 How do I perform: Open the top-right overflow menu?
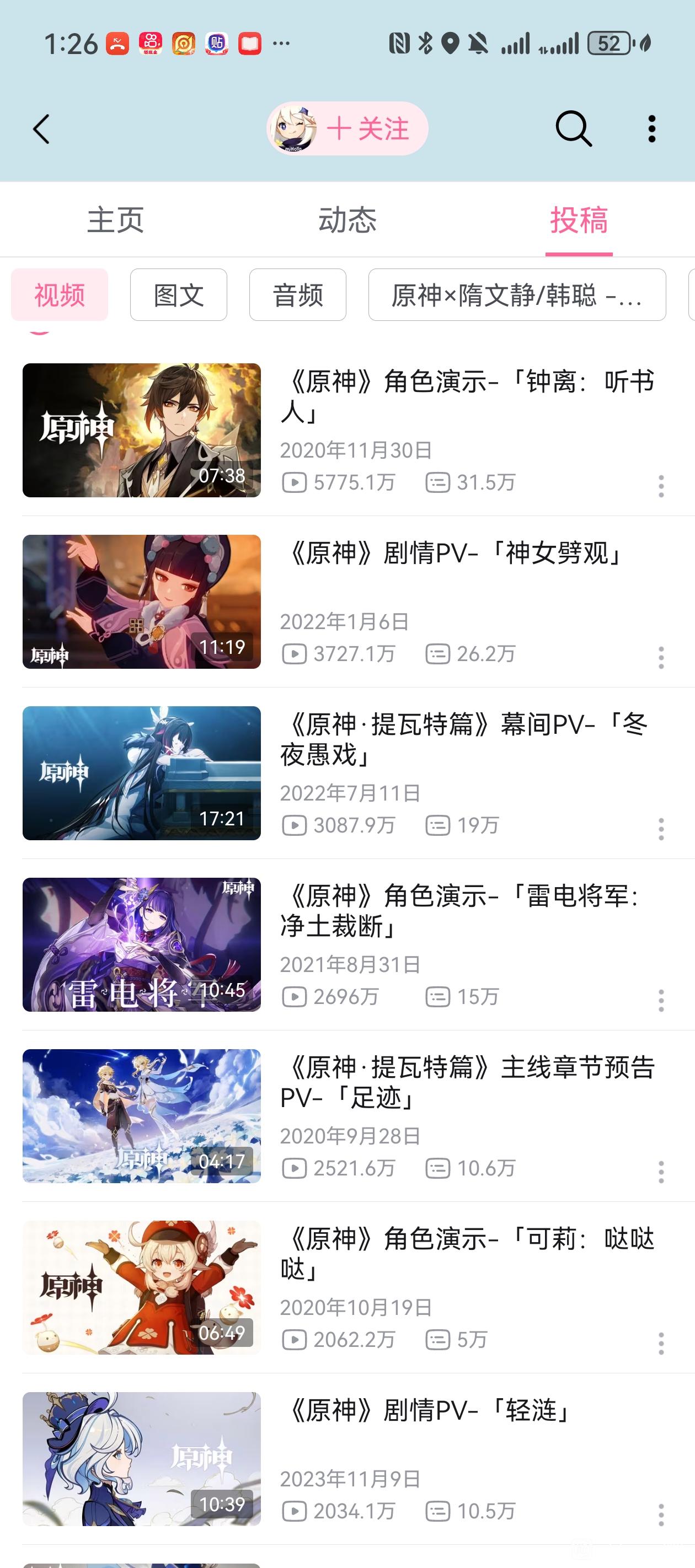tap(652, 129)
